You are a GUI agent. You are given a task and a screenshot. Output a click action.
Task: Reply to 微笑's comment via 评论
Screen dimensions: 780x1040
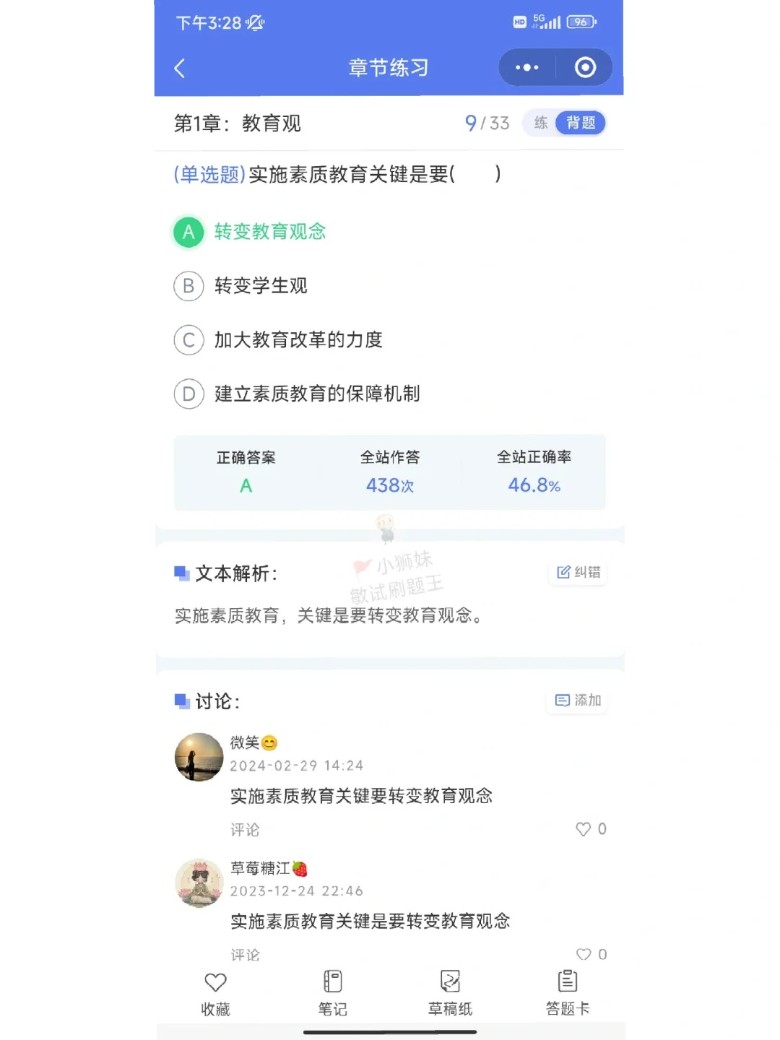(245, 829)
